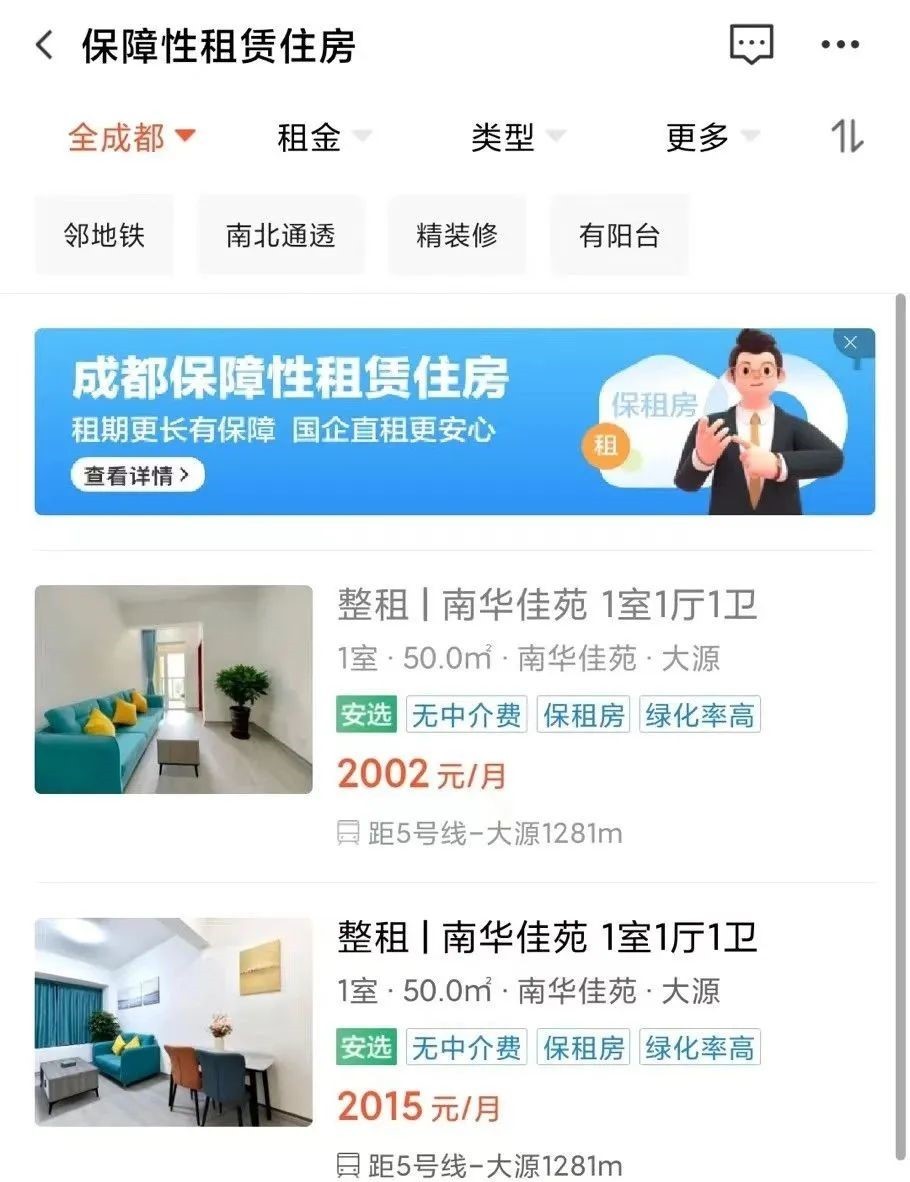The image size is (910, 1182).
Task: Select the 邻地铁 filter chip
Action: point(104,236)
